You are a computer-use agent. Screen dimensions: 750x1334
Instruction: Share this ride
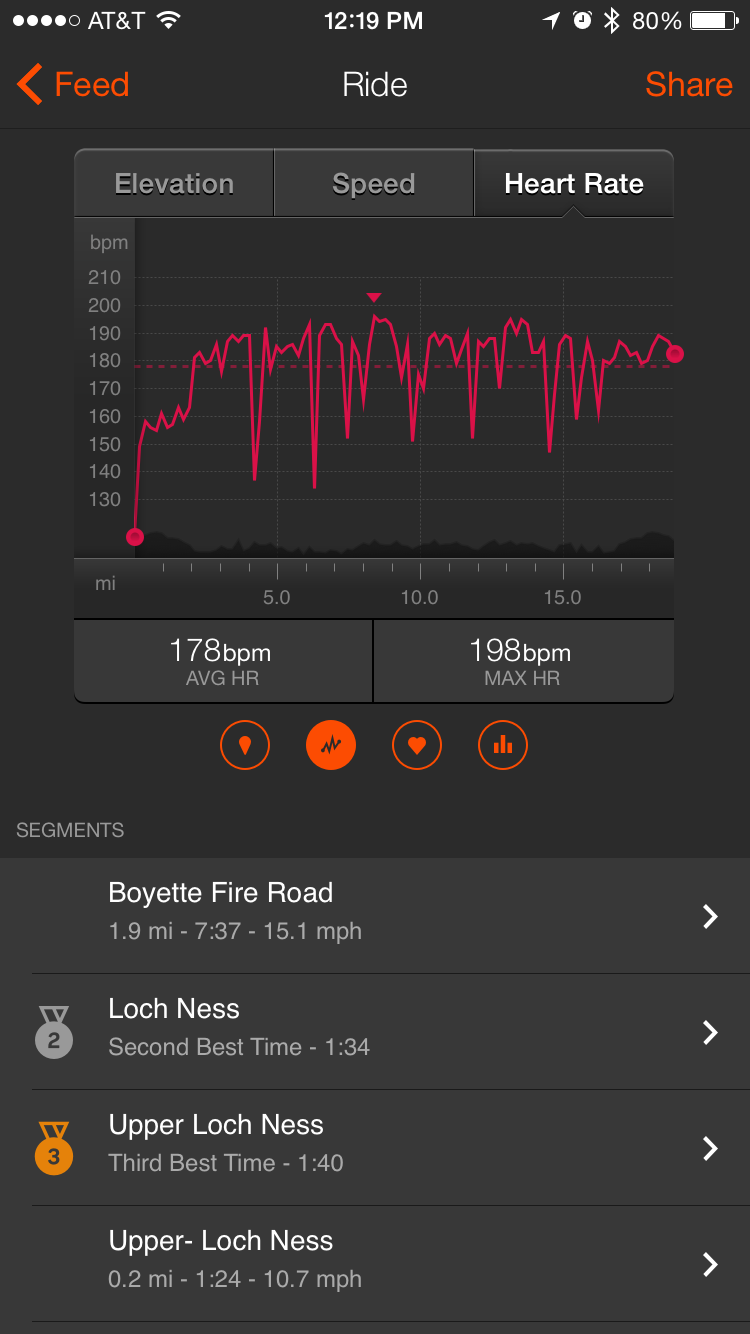[x=688, y=85]
